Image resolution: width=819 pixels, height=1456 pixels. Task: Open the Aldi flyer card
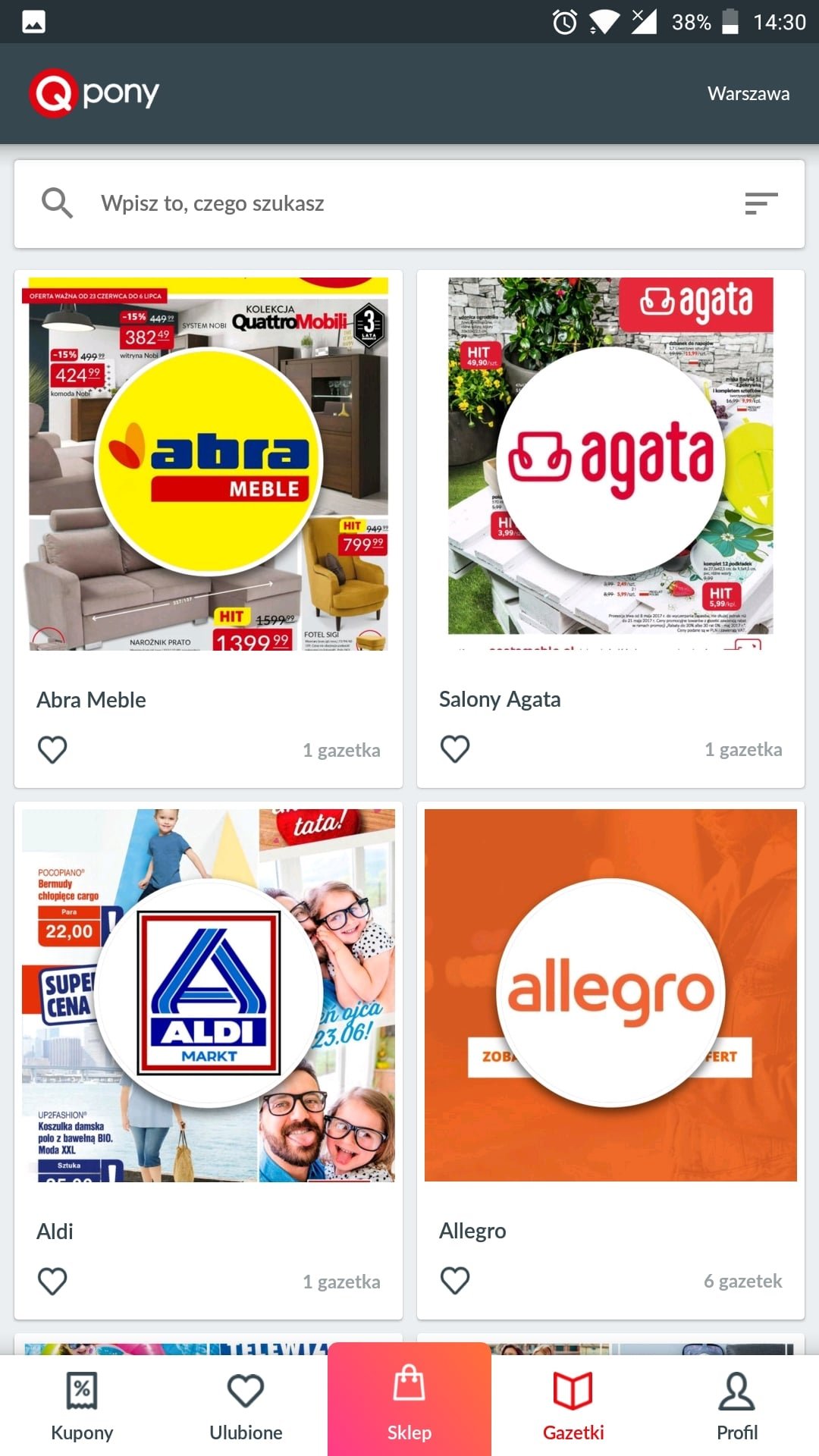tap(209, 1060)
